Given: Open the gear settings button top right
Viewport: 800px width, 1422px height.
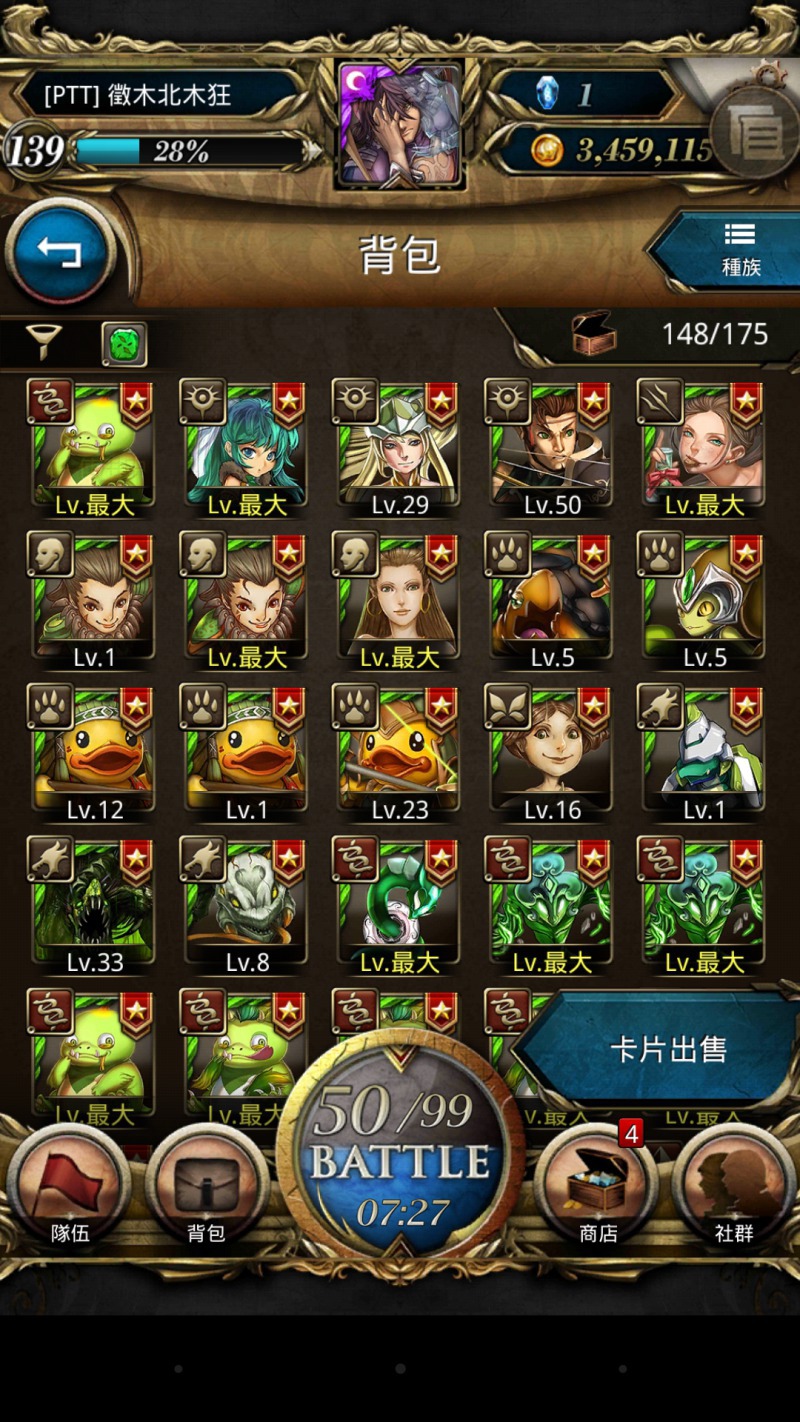Looking at the screenshot, I should coord(755,132).
